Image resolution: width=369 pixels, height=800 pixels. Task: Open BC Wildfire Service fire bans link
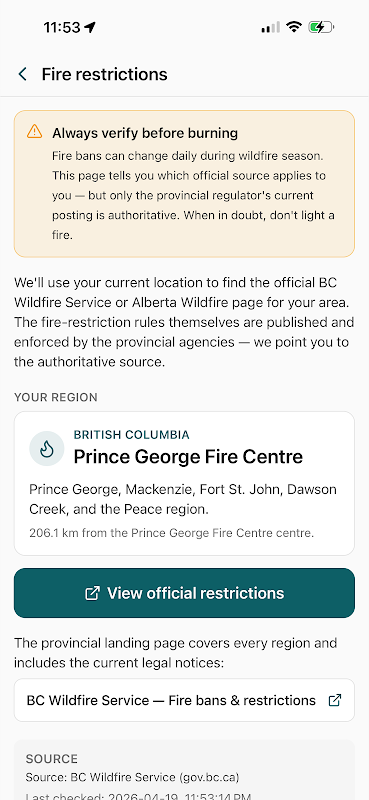click(184, 701)
